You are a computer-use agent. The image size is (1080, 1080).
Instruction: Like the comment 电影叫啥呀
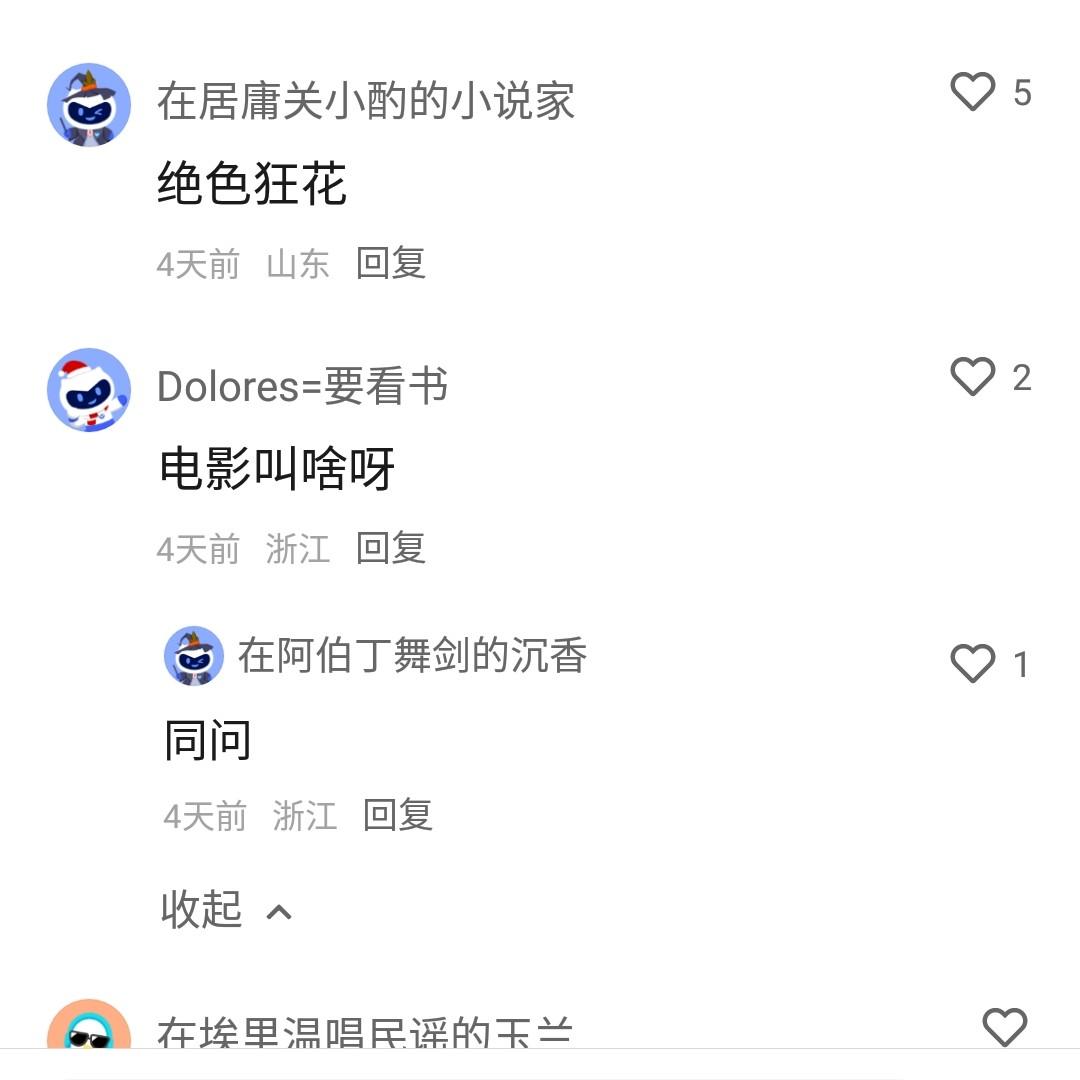point(972,377)
